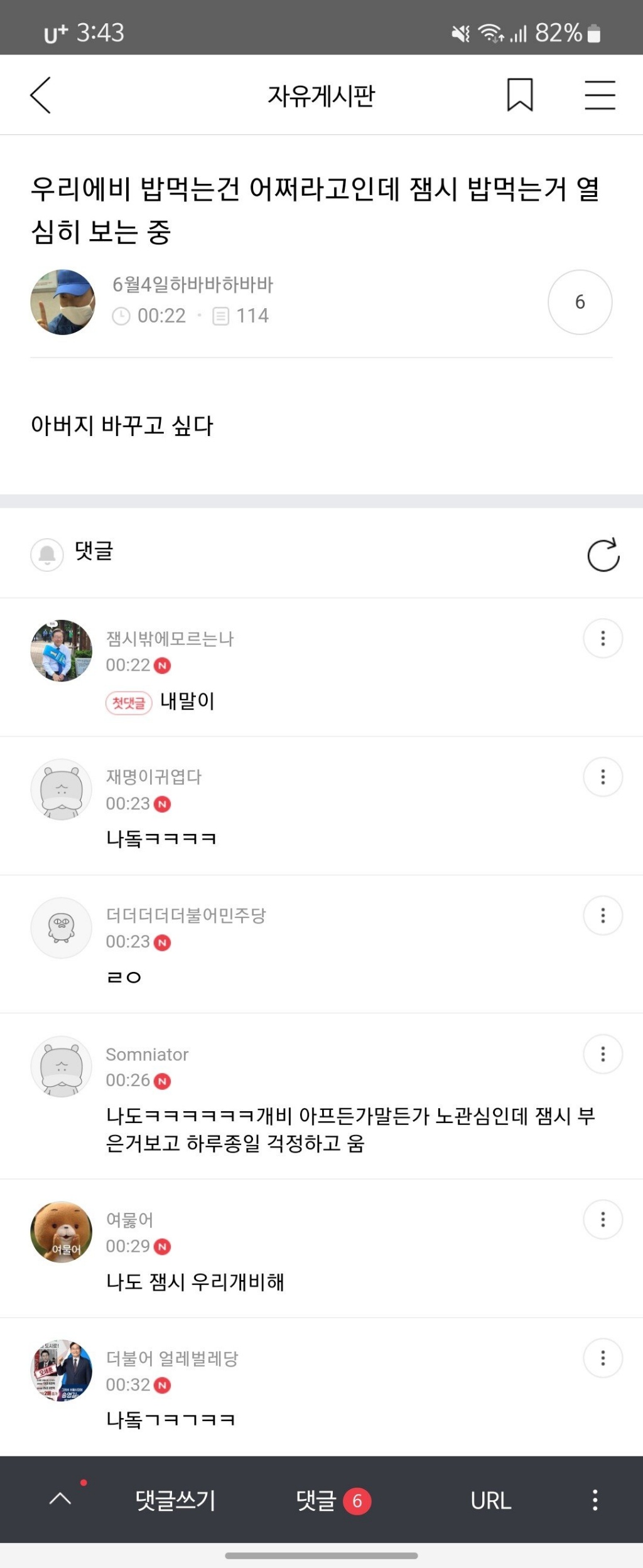The width and height of the screenshot is (643, 1568).
Task: Refresh the comments list
Action: [603, 555]
